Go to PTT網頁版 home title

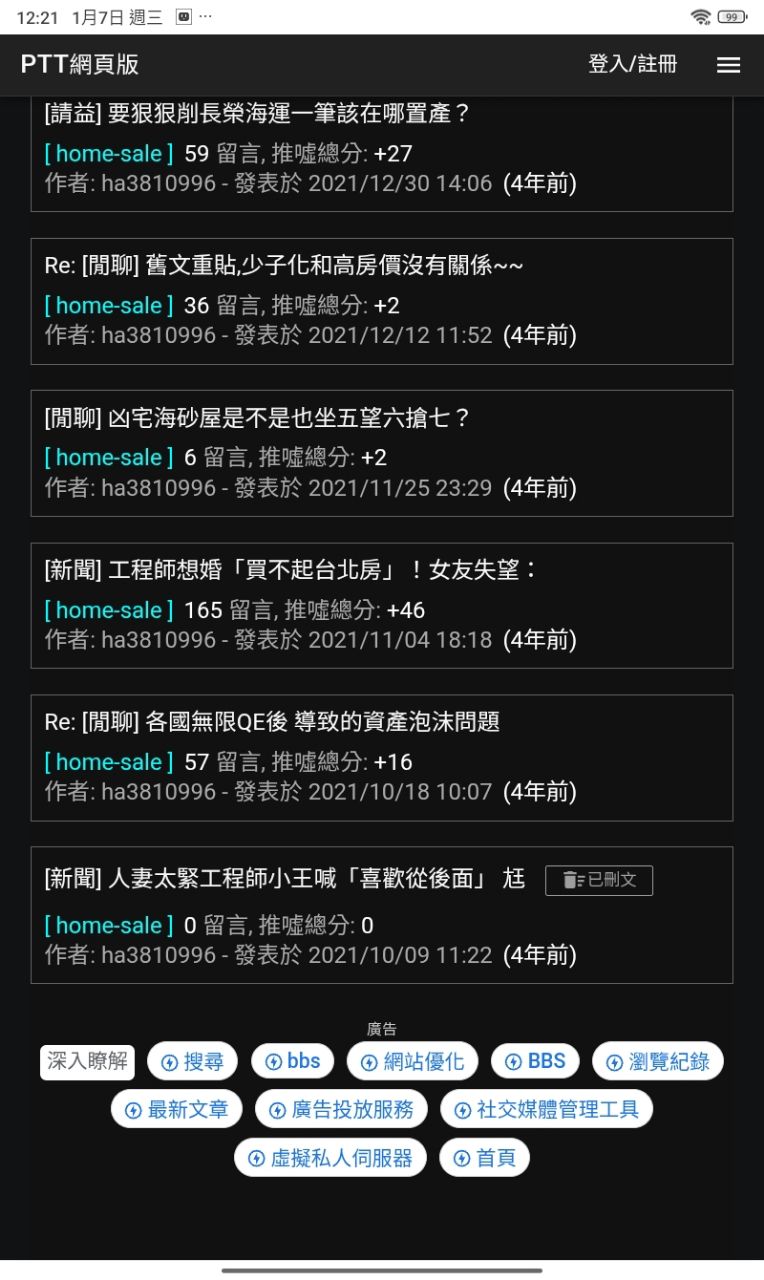click(80, 65)
